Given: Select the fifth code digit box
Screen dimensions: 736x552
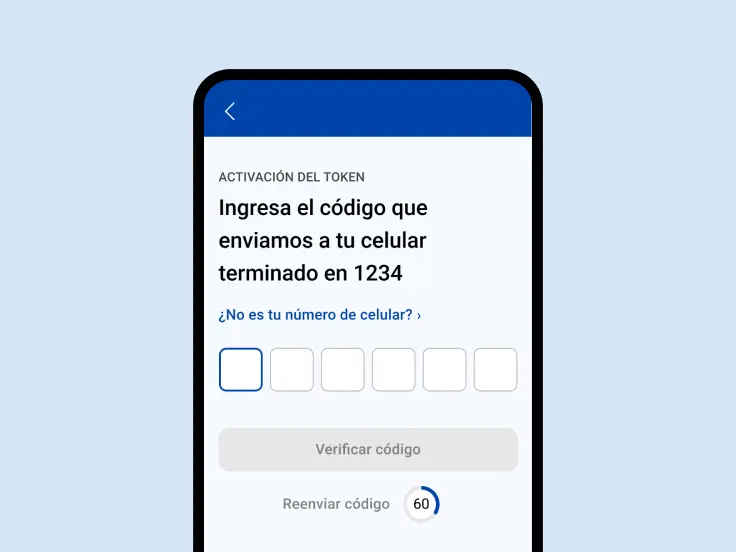Looking at the screenshot, I should point(445,370).
